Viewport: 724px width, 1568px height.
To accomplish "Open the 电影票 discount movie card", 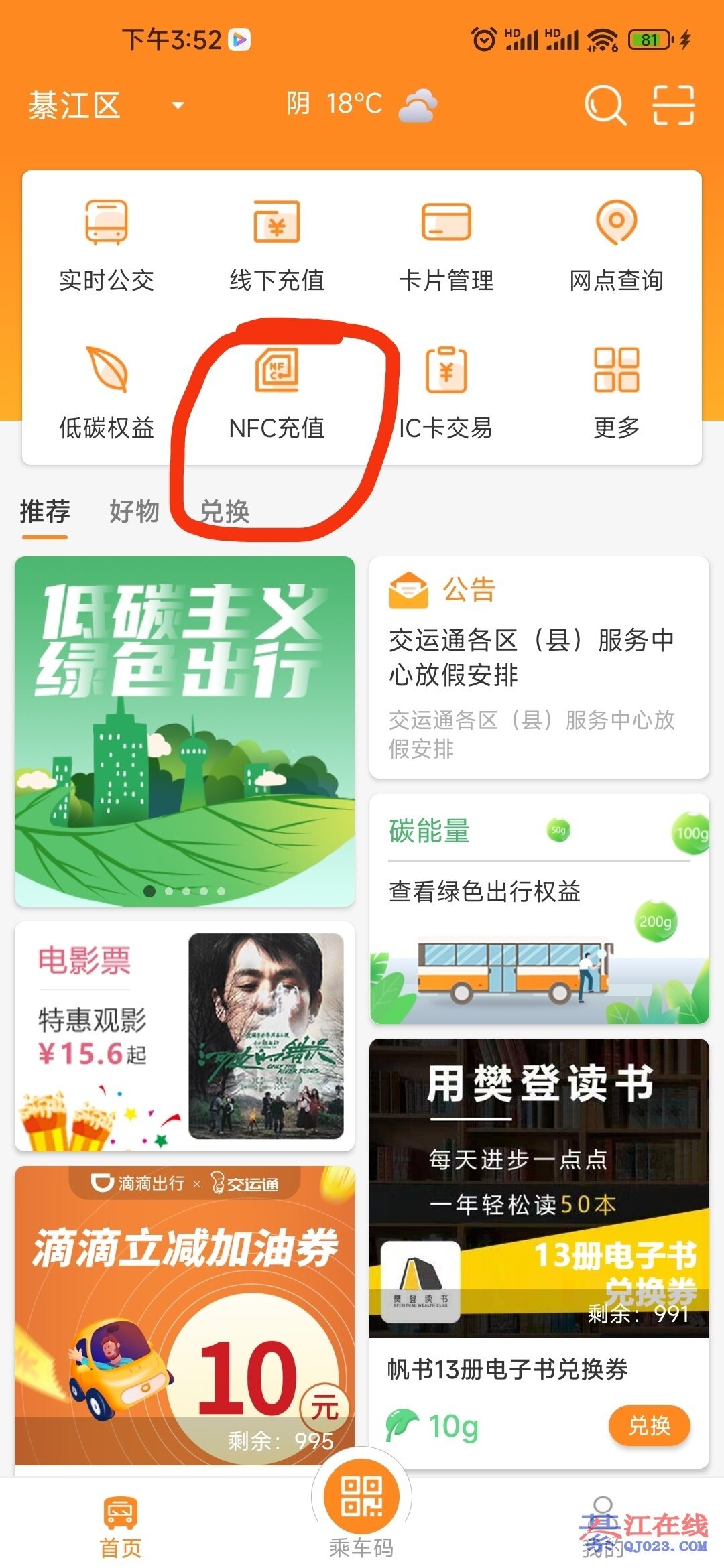I will point(184,1036).
